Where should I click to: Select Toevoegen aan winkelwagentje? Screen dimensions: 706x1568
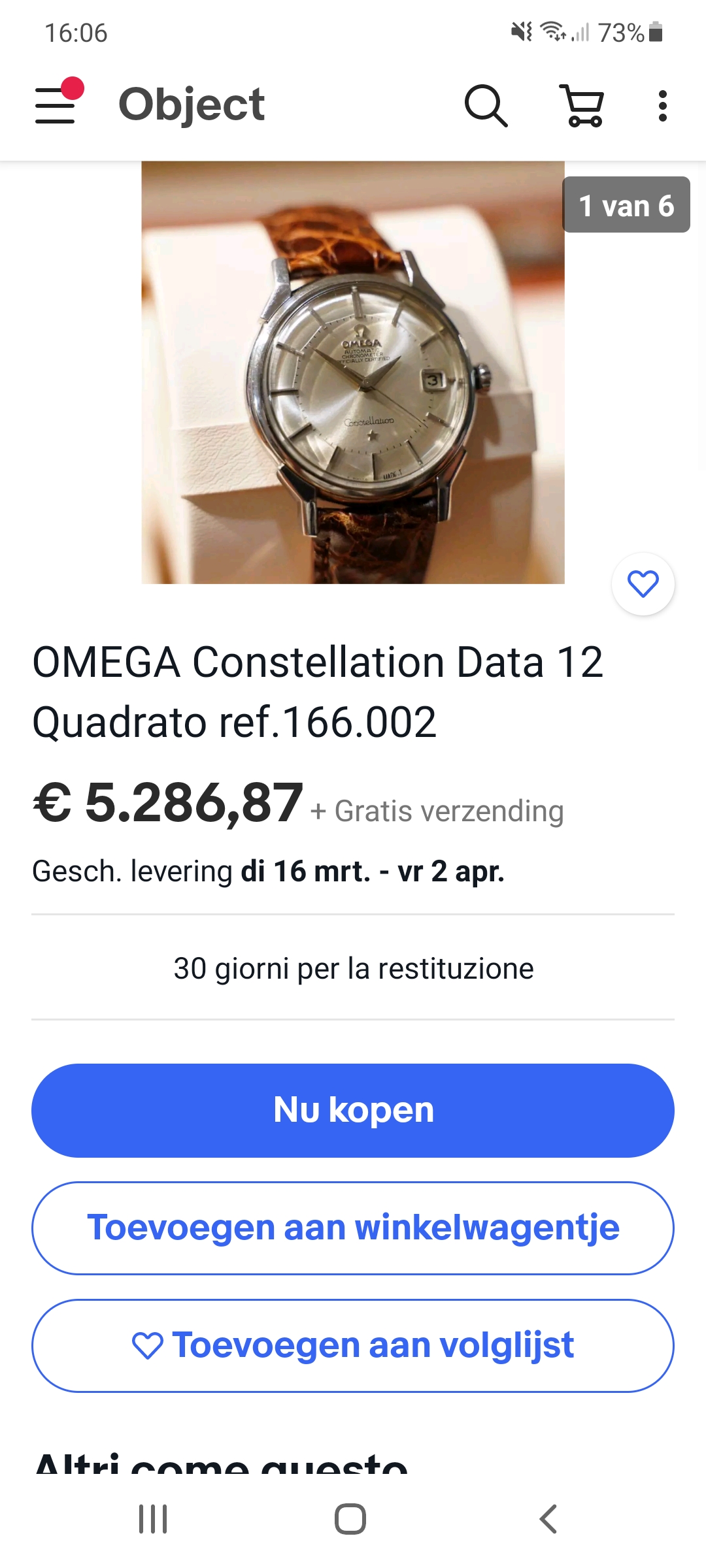(x=353, y=1228)
